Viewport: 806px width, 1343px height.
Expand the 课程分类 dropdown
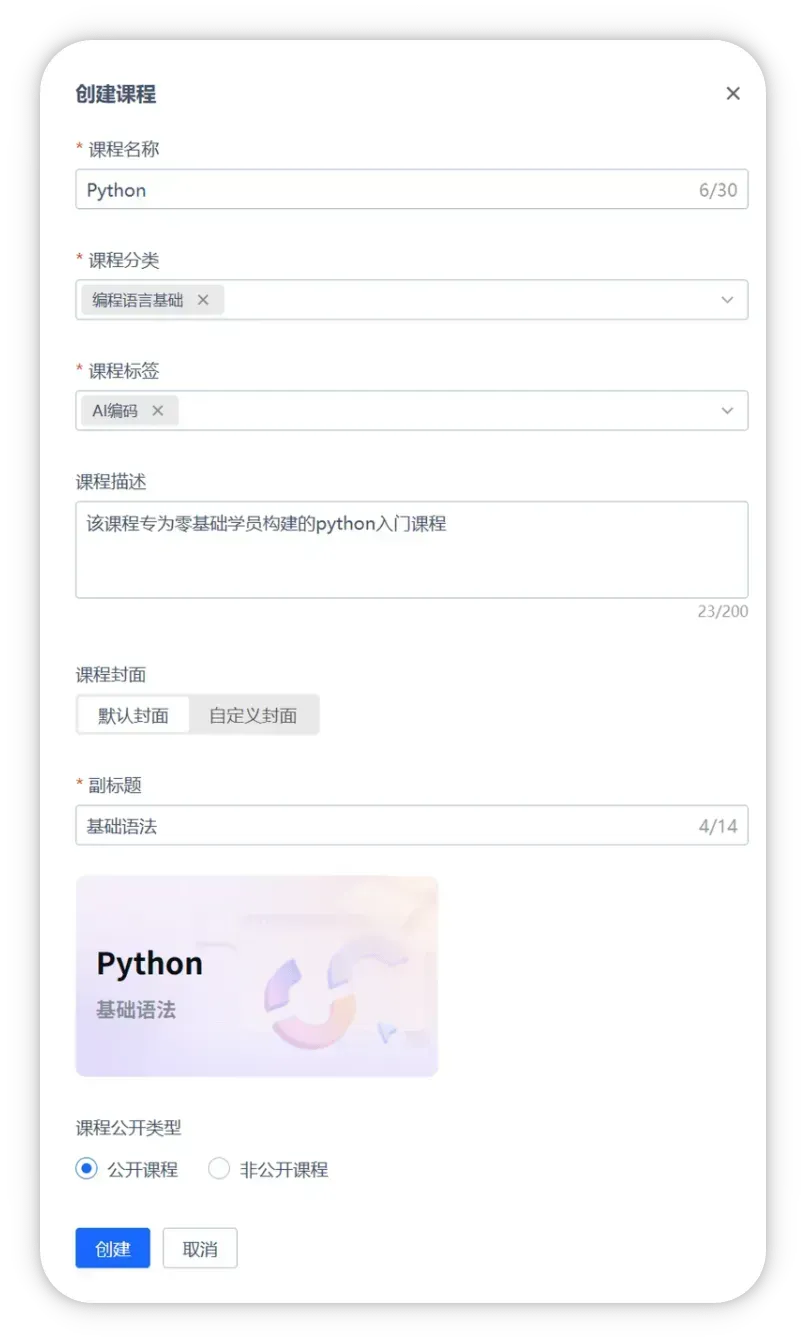[727, 300]
